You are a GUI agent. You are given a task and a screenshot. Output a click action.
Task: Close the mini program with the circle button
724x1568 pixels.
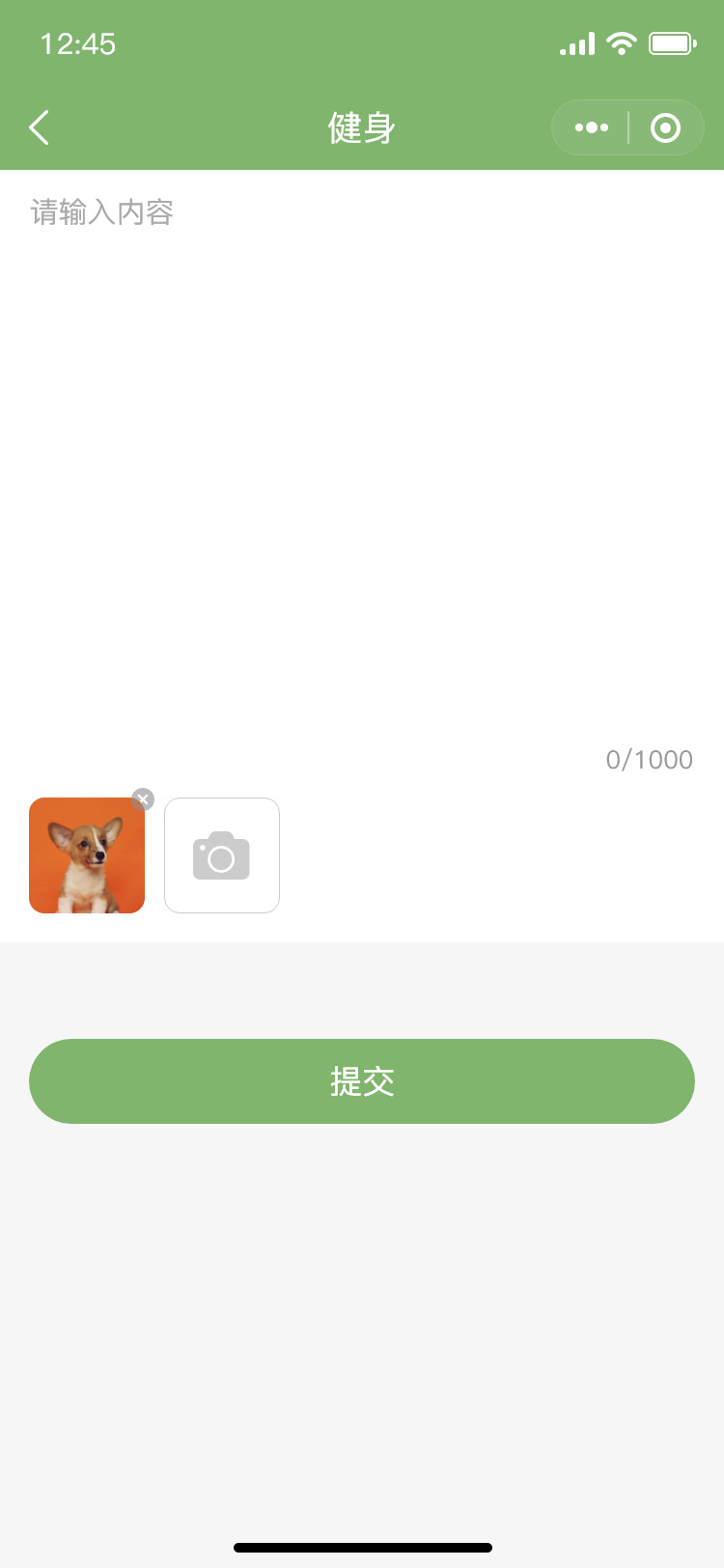point(665,127)
